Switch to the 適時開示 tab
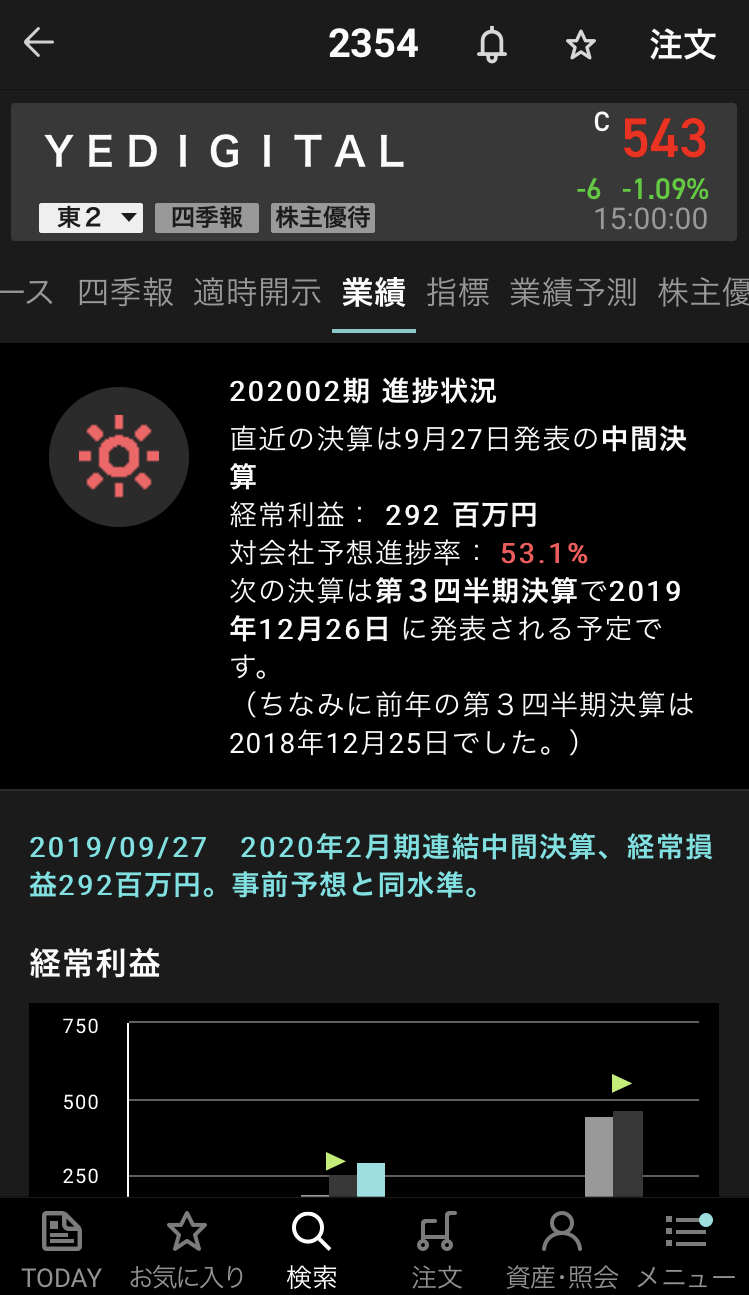Image resolution: width=749 pixels, height=1295 pixels. pos(257,292)
